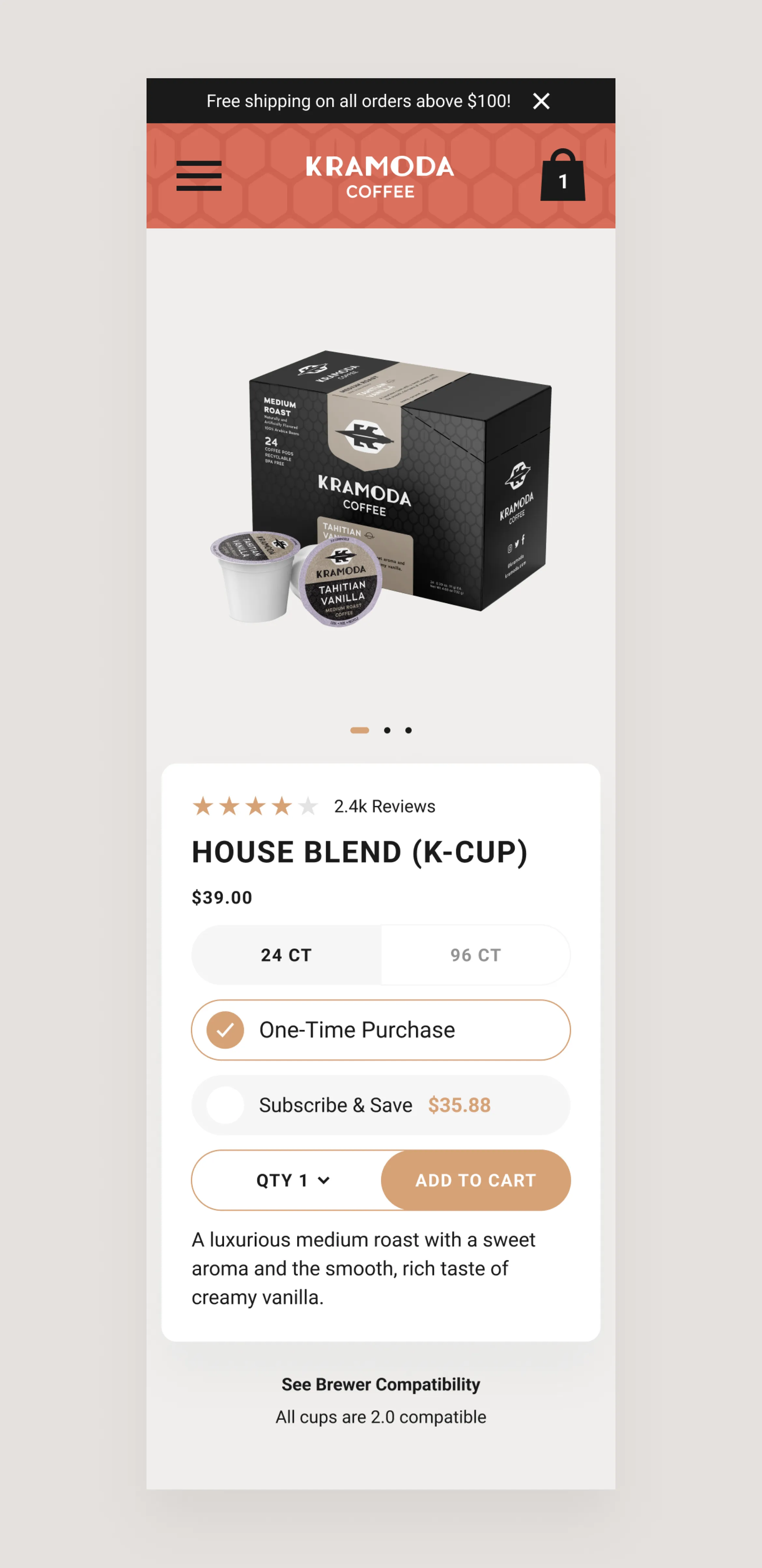Select Subscribe & Save option
The width and height of the screenshot is (762, 1568).
[381, 1105]
